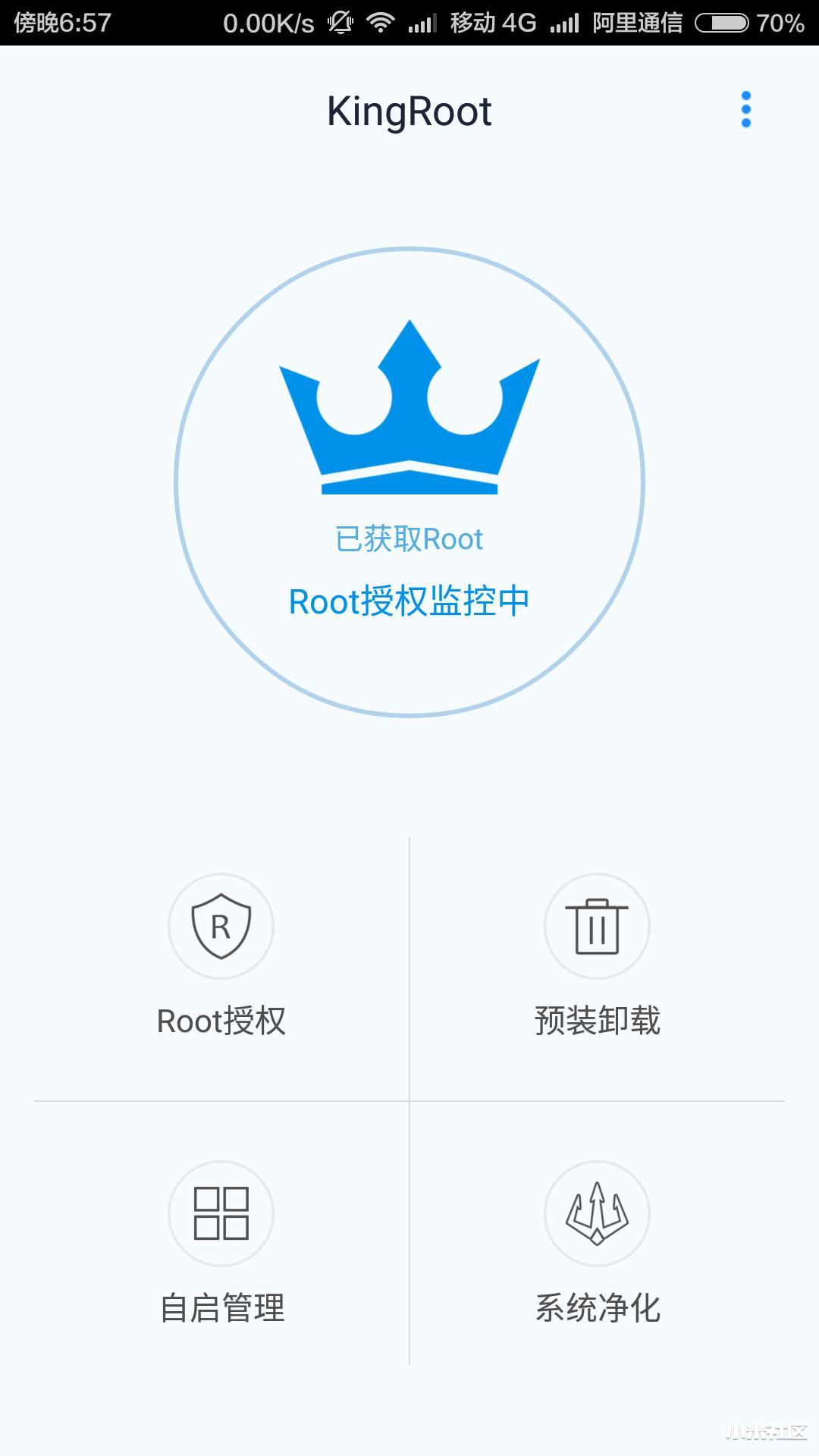Tap the 自启管理 grid icon
The height and width of the screenshot is (1456, 819).
point(221,1213)
